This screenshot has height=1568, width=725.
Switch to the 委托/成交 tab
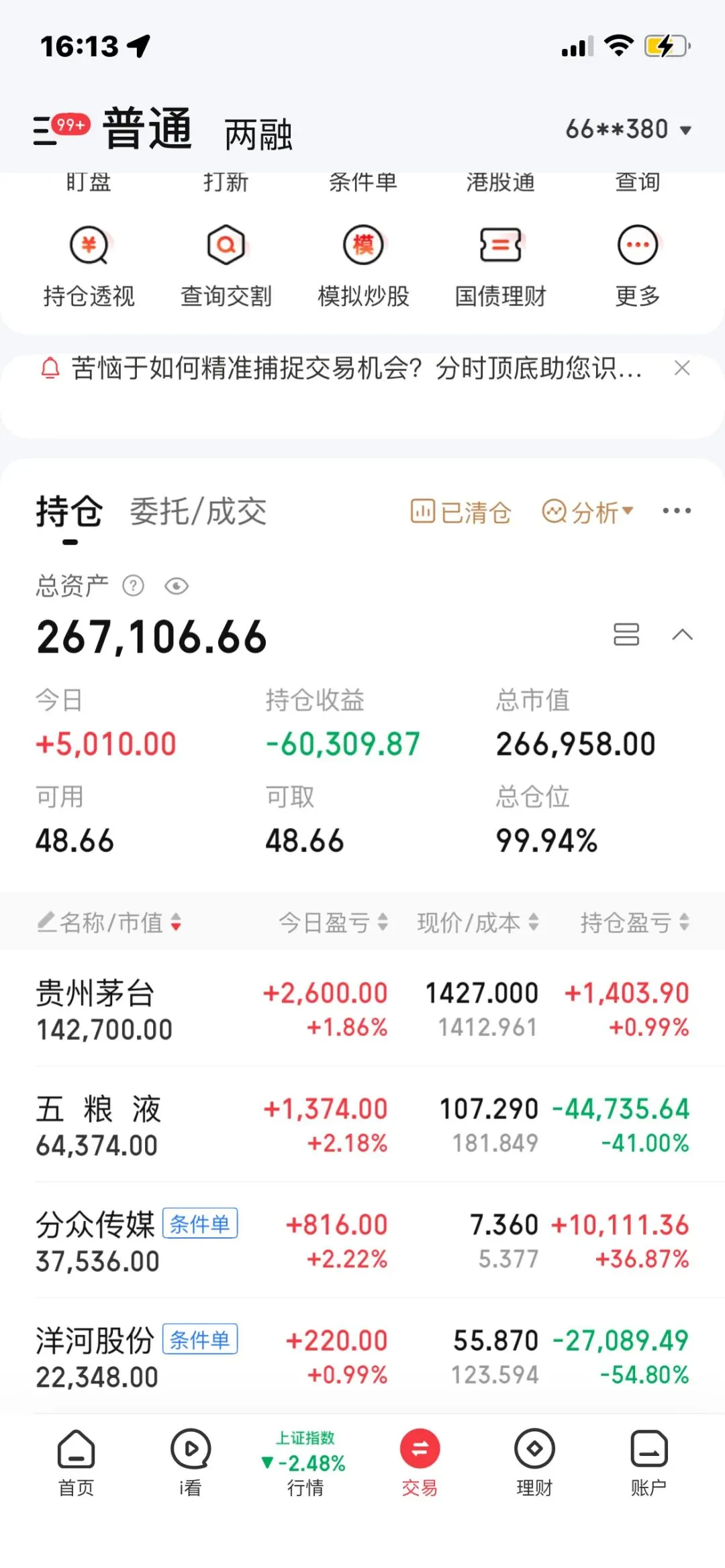click(x=198, y=512)
